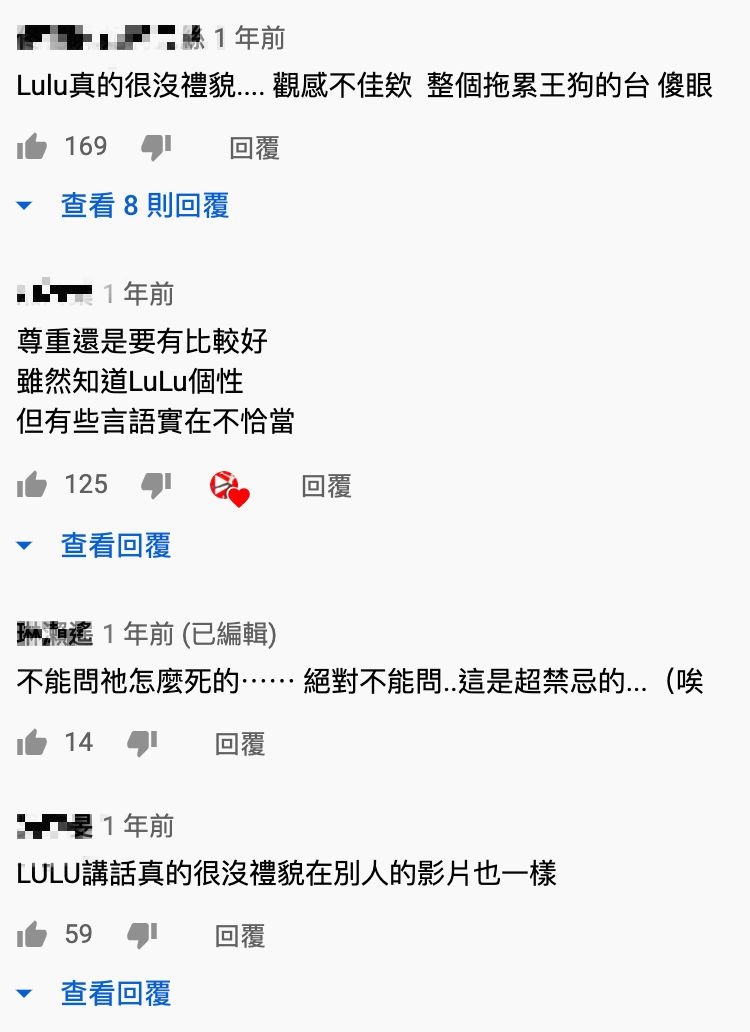Reply to the comment with 14 likes
The height and width of the screenshot is (1032, 750).
tap(240, 743)
